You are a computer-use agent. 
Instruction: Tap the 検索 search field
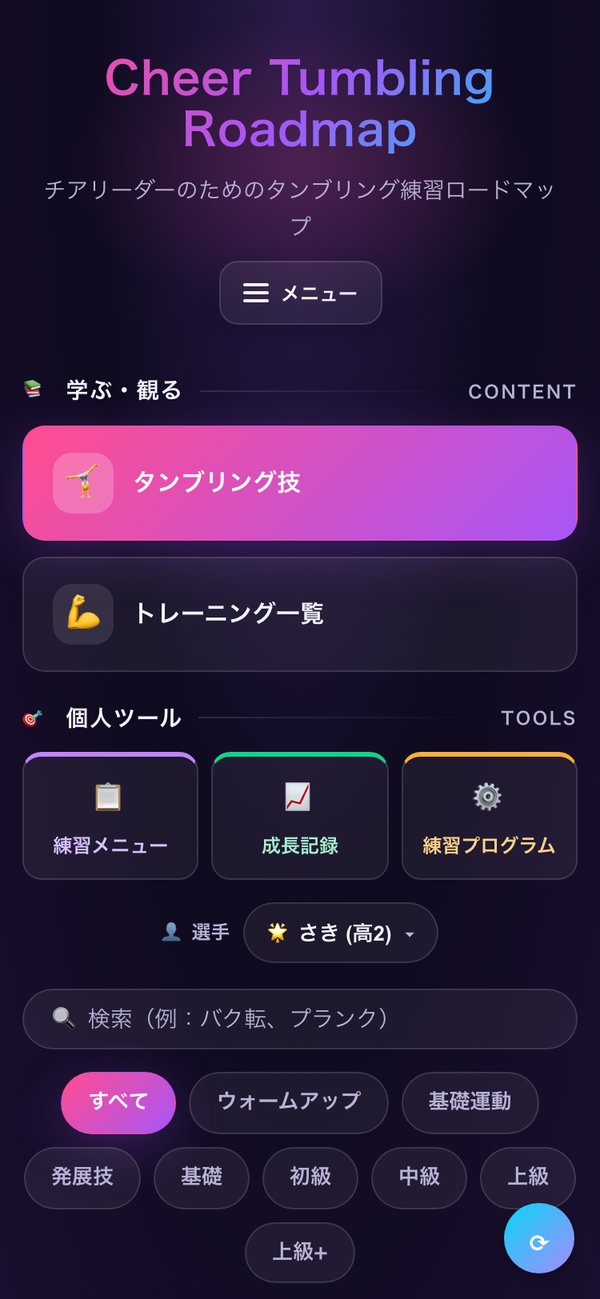[x=300, y=1019]
